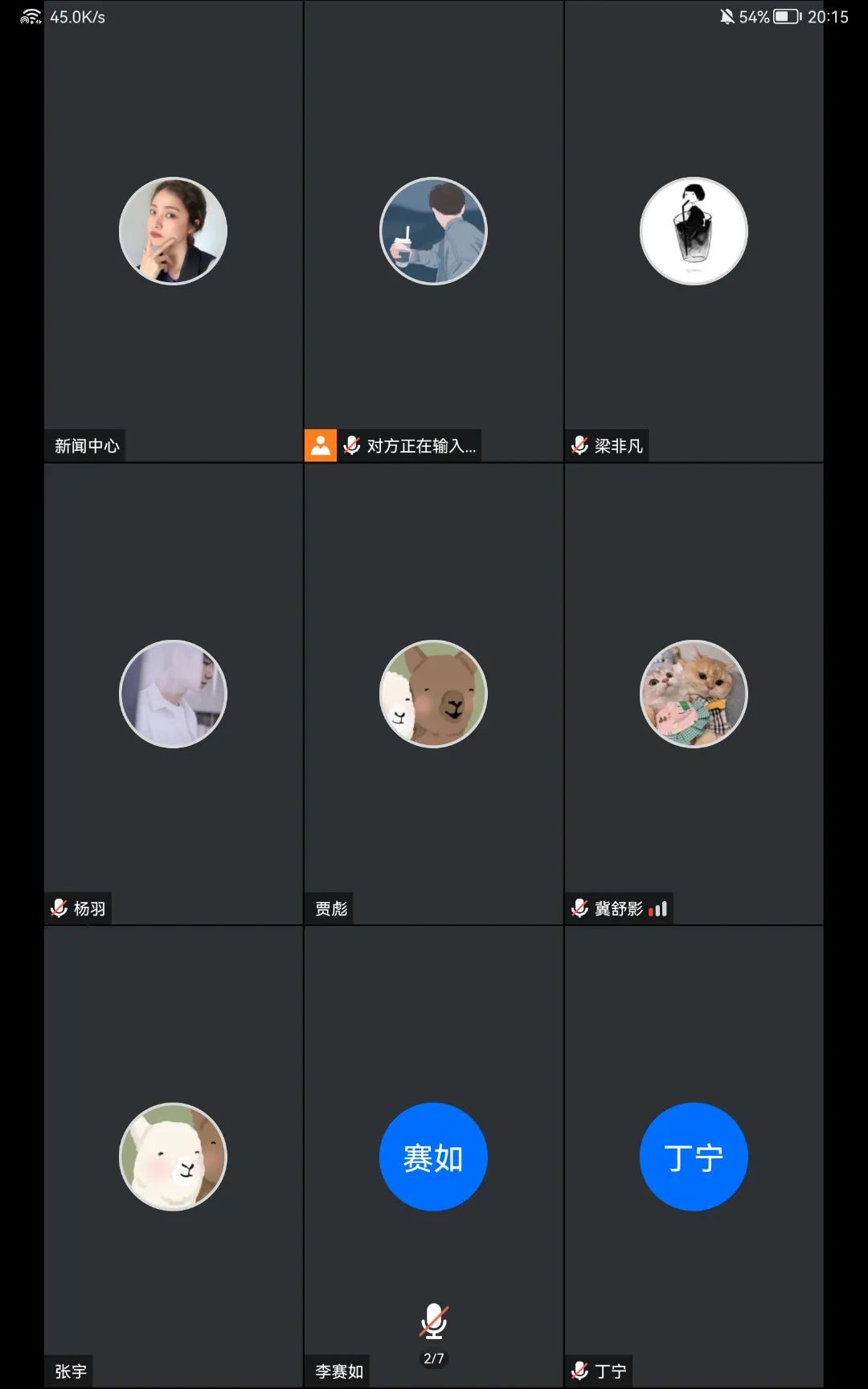The height and width of the screenshot is (1389, 868).
Task: Tap 冀舒影's participant tile
Action: 694,694
